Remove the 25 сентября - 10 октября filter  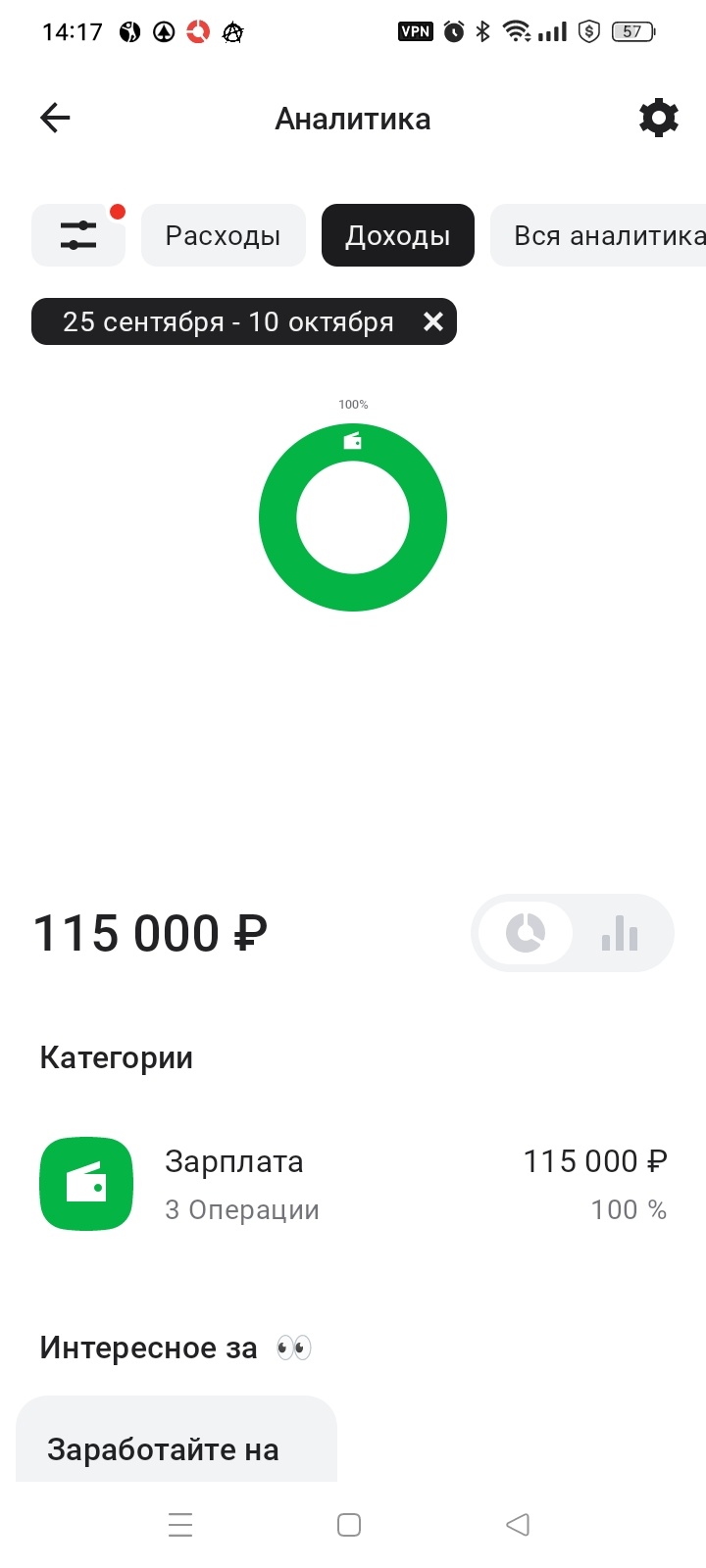(433, 321)
